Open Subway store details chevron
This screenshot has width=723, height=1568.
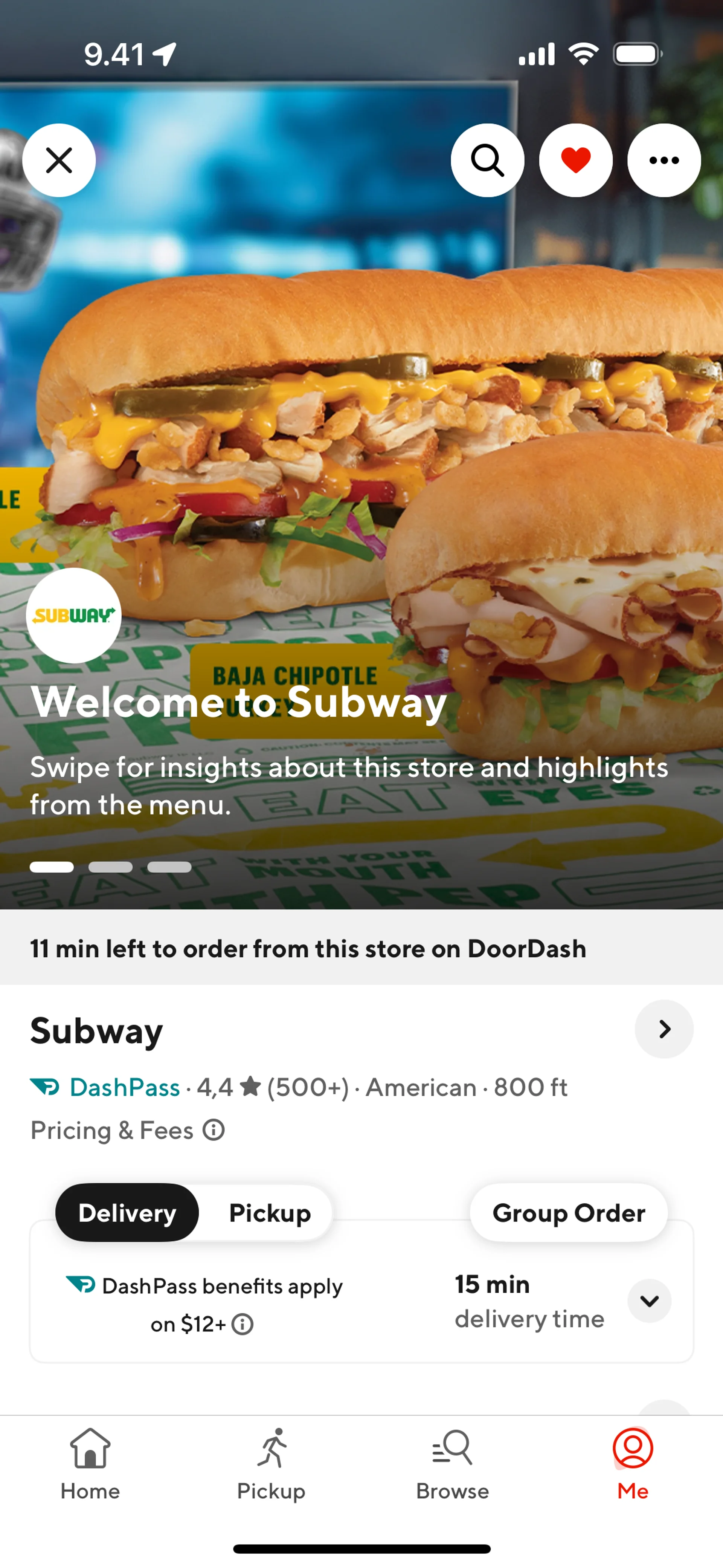click(x=664, y=1029)
